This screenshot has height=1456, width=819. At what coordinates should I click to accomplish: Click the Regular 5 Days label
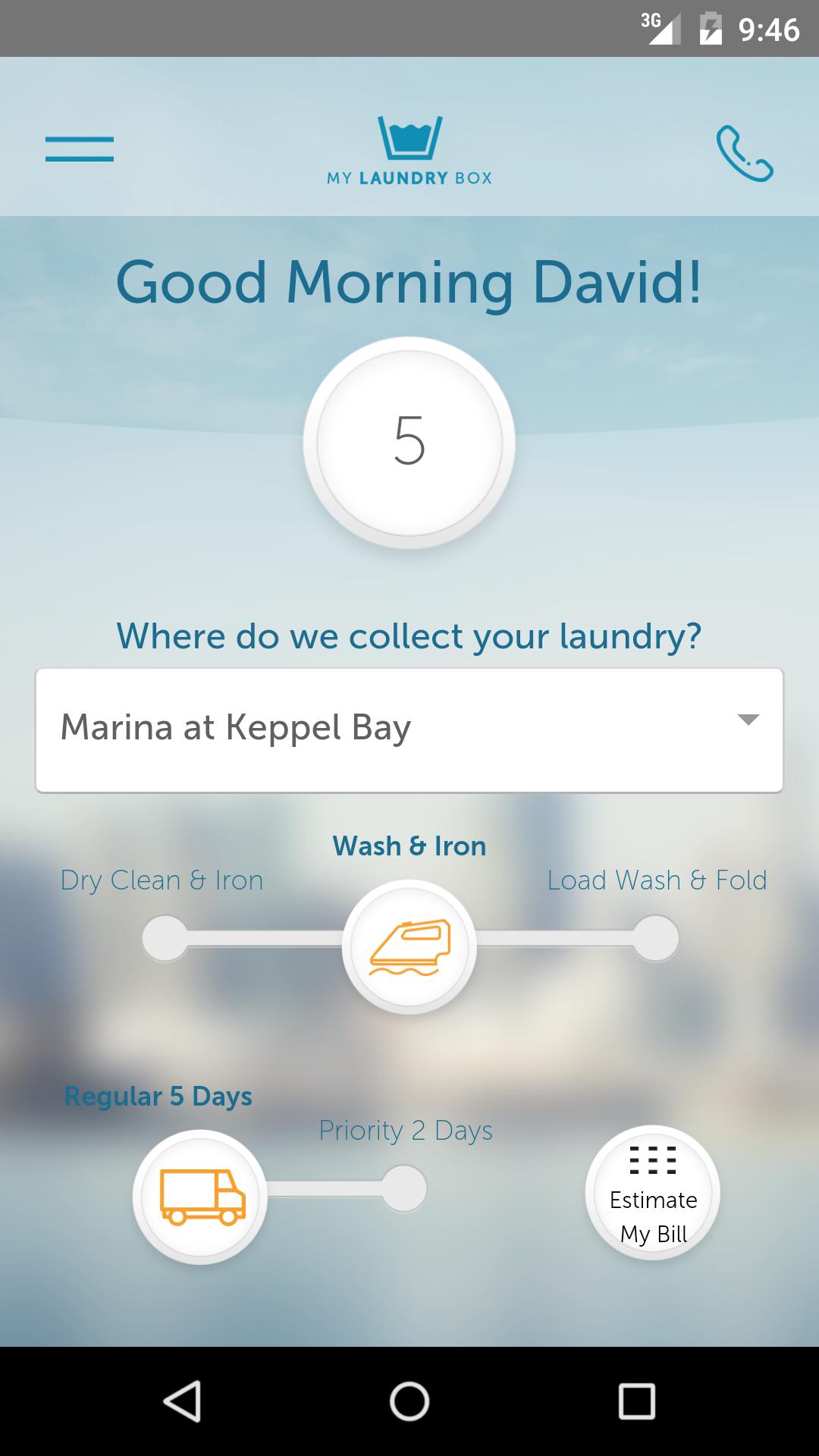(158, 1095)
